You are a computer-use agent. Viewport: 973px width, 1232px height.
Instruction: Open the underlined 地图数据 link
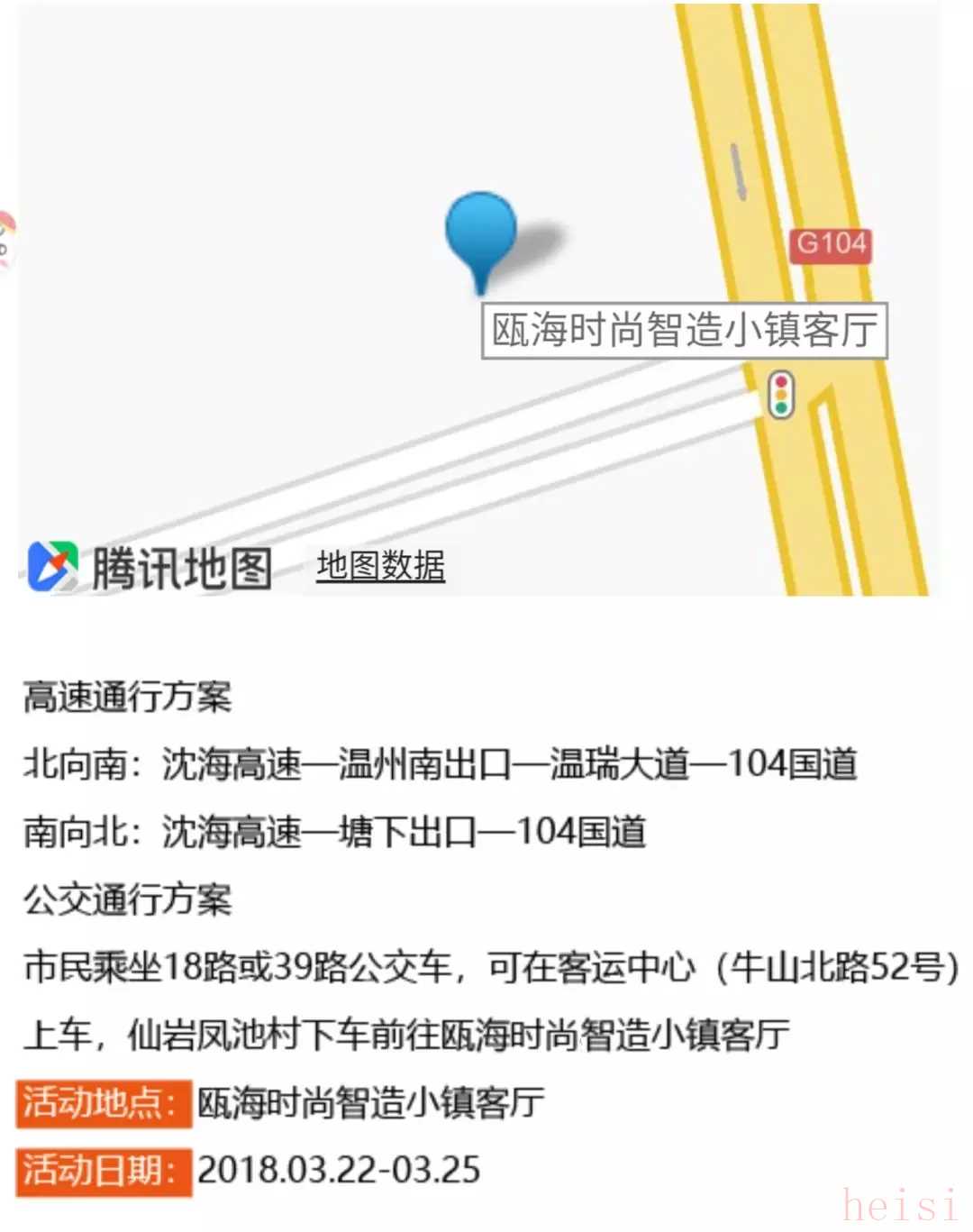click(380, 566)
